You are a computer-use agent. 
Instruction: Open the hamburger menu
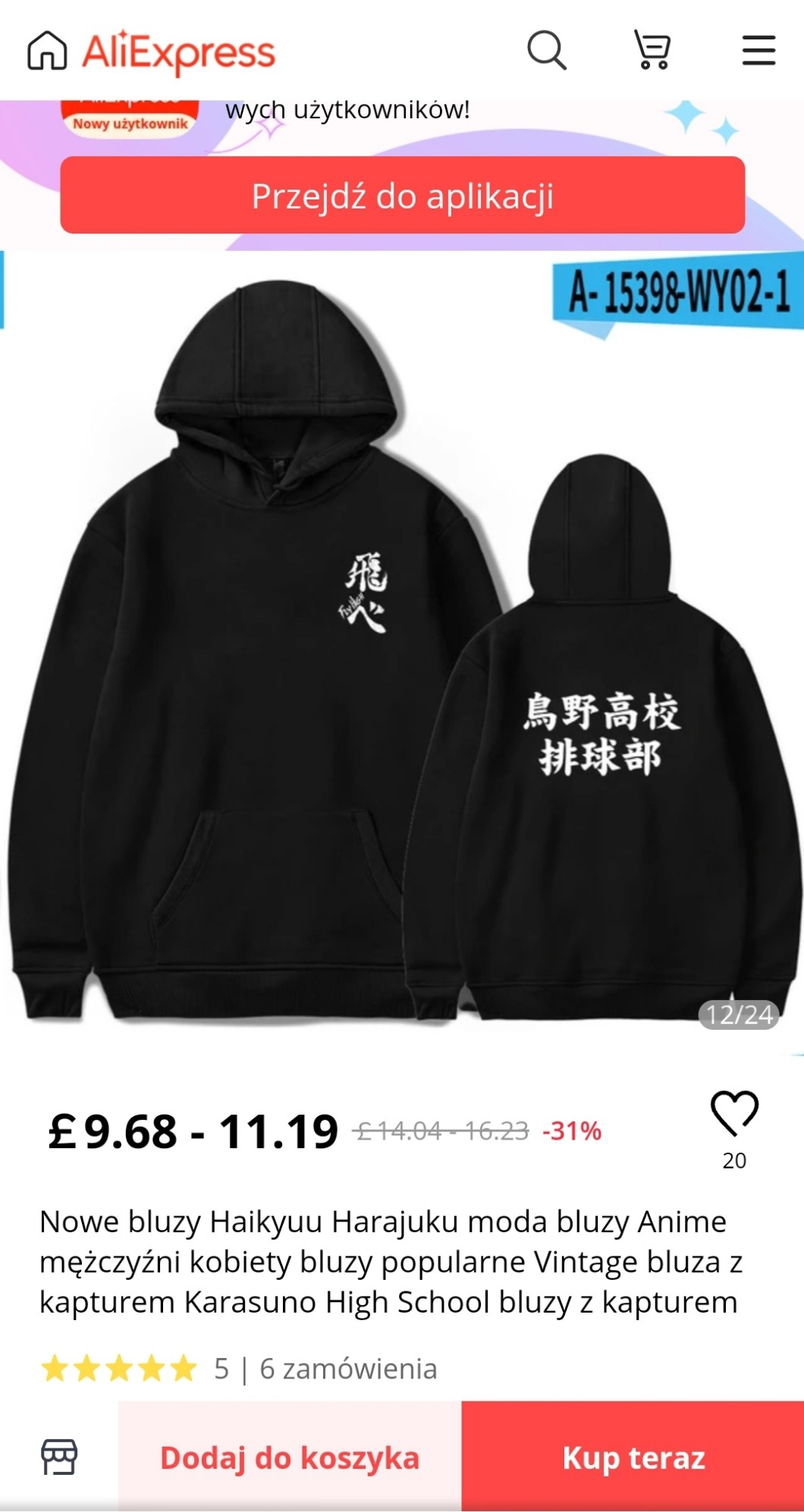click(758, 51)
